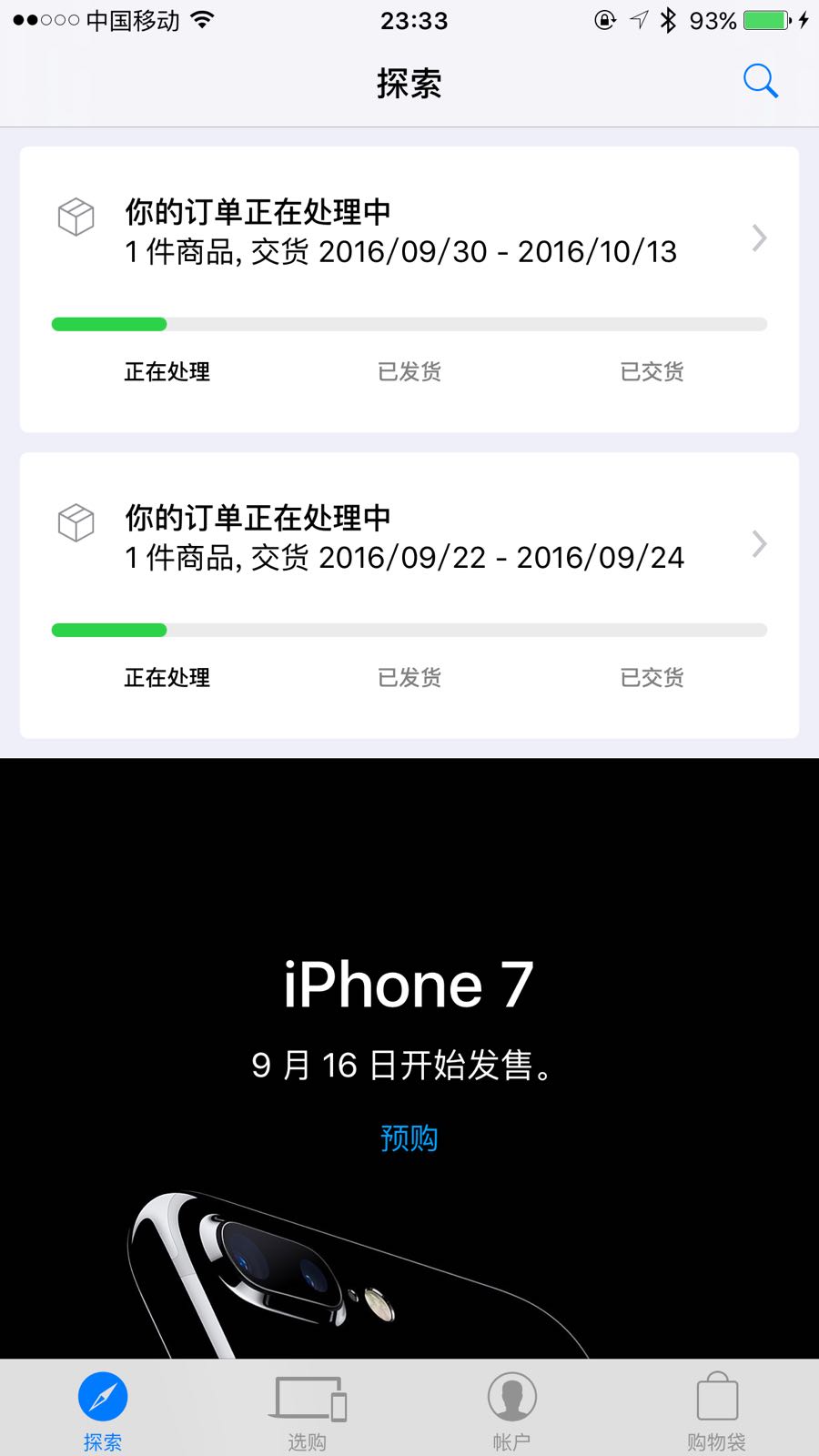Open the search magnifier icon

(x=760, y=81)
